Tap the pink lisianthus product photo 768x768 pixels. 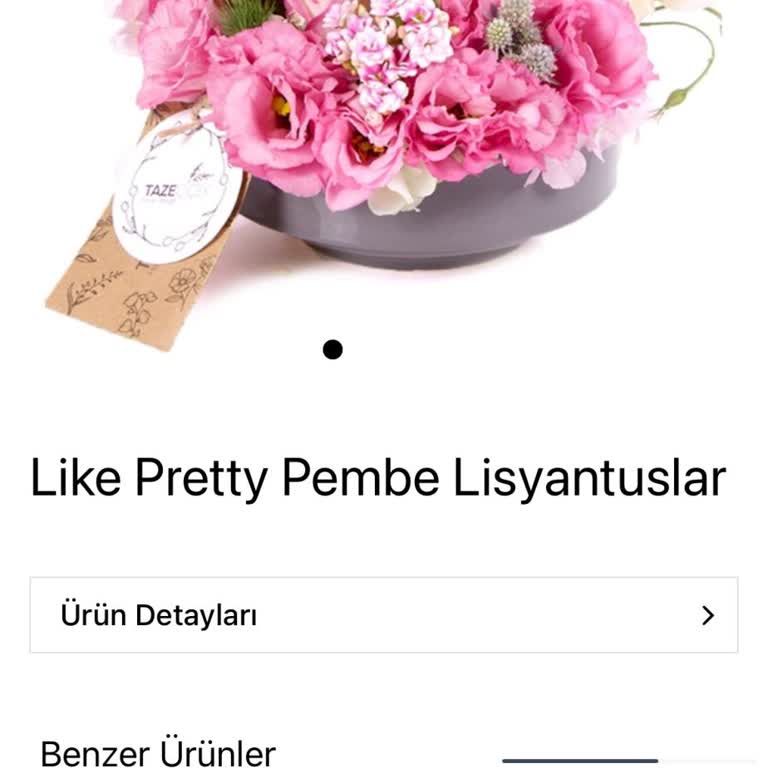coord(384,150)
